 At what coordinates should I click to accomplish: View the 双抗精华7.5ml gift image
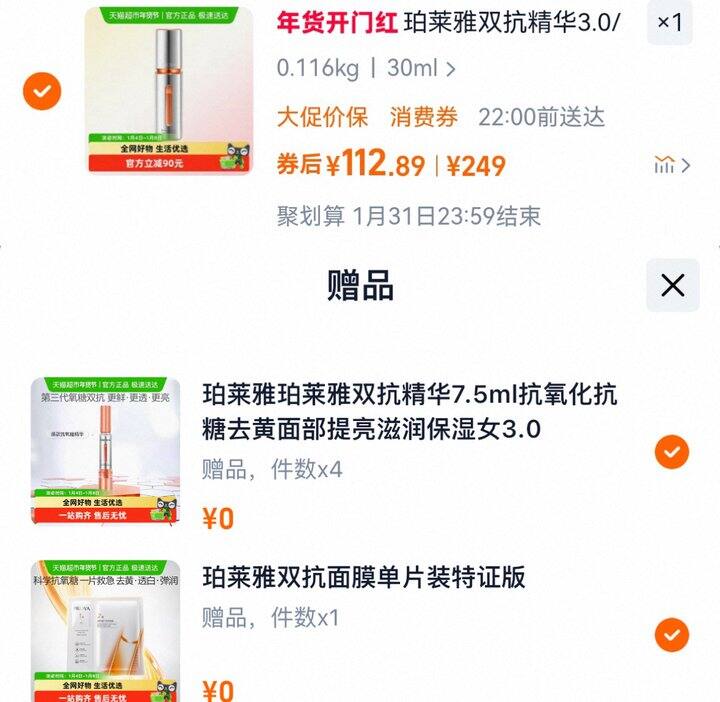105,452
